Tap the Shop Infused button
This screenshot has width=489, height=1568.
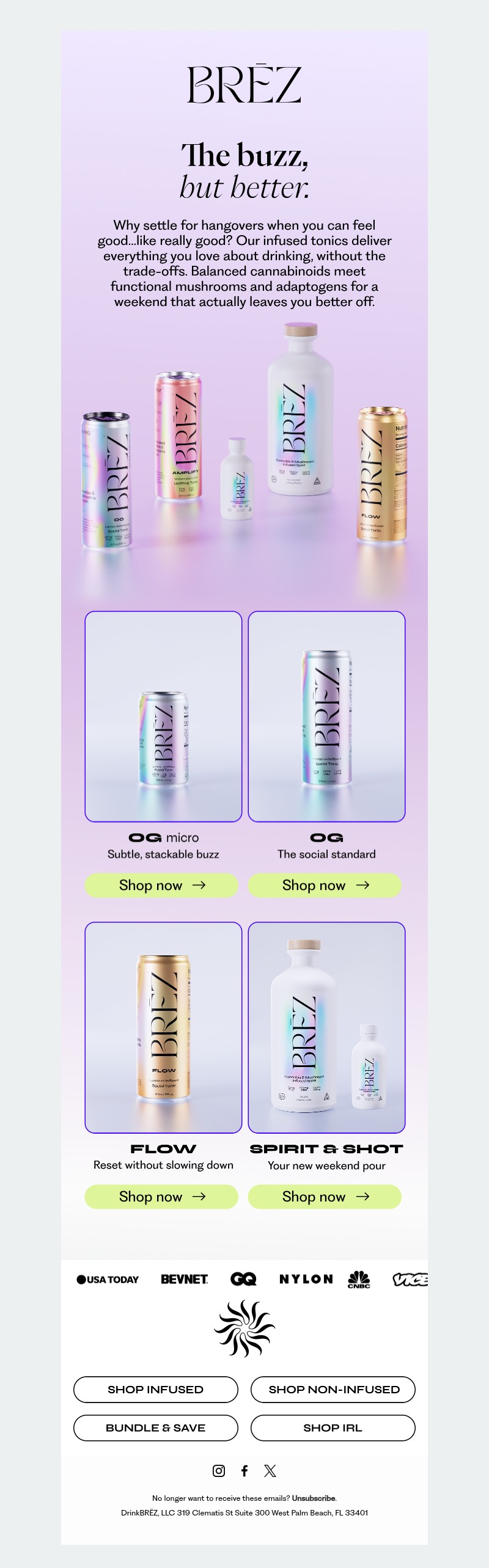click(156, 1390)
